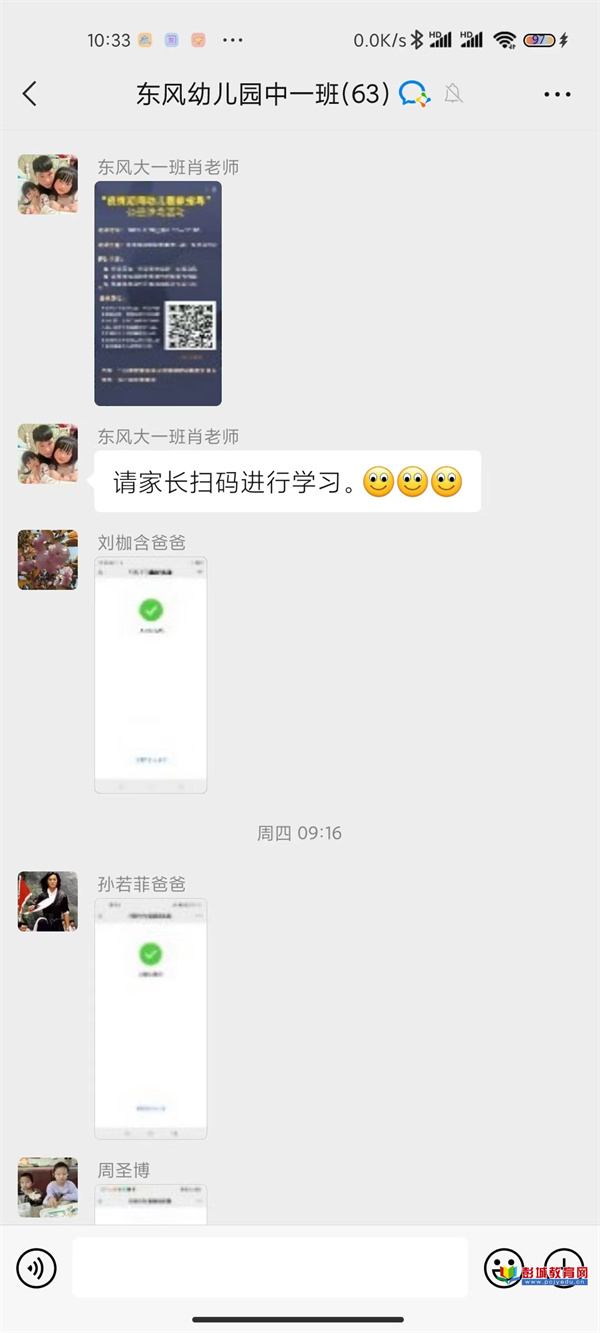Screen dimensions: 600x1333
Task: View 周圣博's screenshot image
Action: (151, 1205)
